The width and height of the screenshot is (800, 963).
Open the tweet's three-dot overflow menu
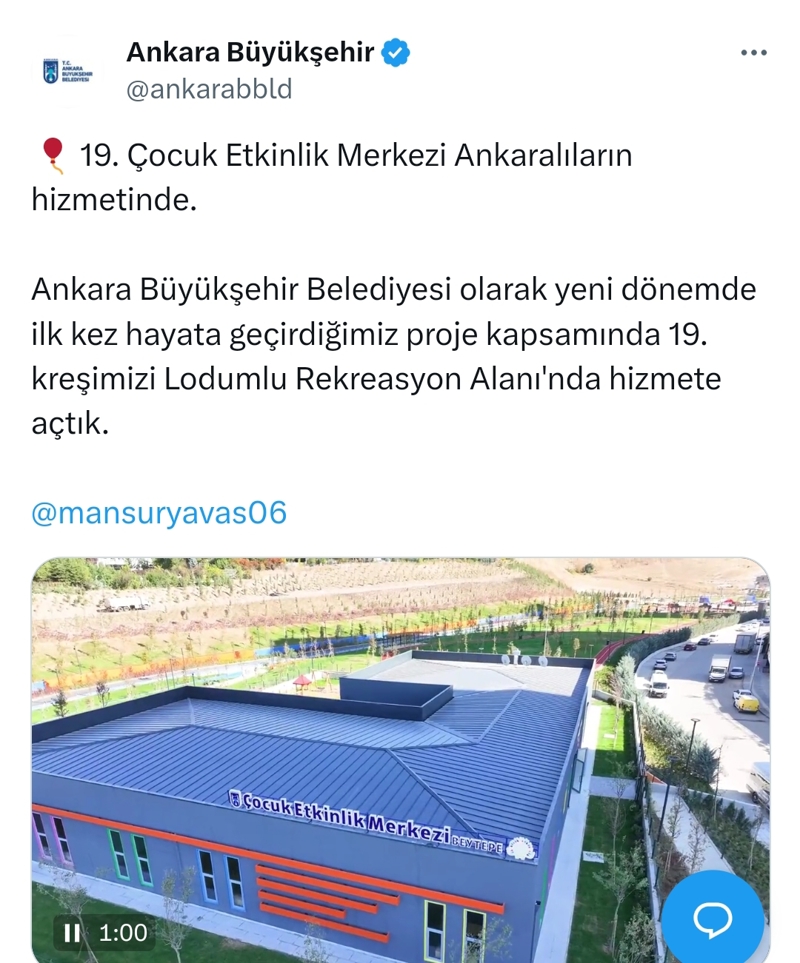753,53
